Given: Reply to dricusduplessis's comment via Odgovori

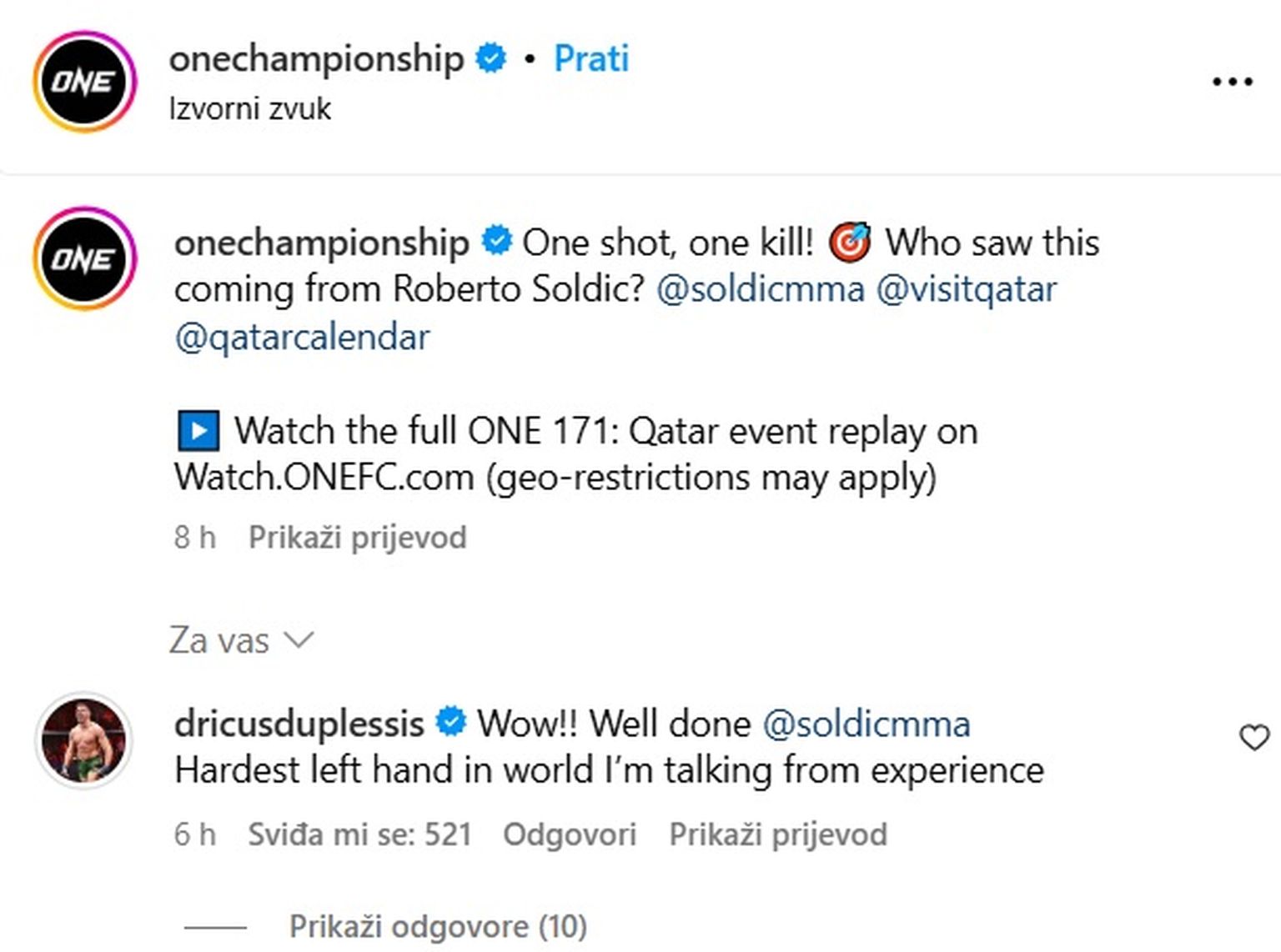Looking at the screenshot, I should pyautogui.click(x=570, y=834).
